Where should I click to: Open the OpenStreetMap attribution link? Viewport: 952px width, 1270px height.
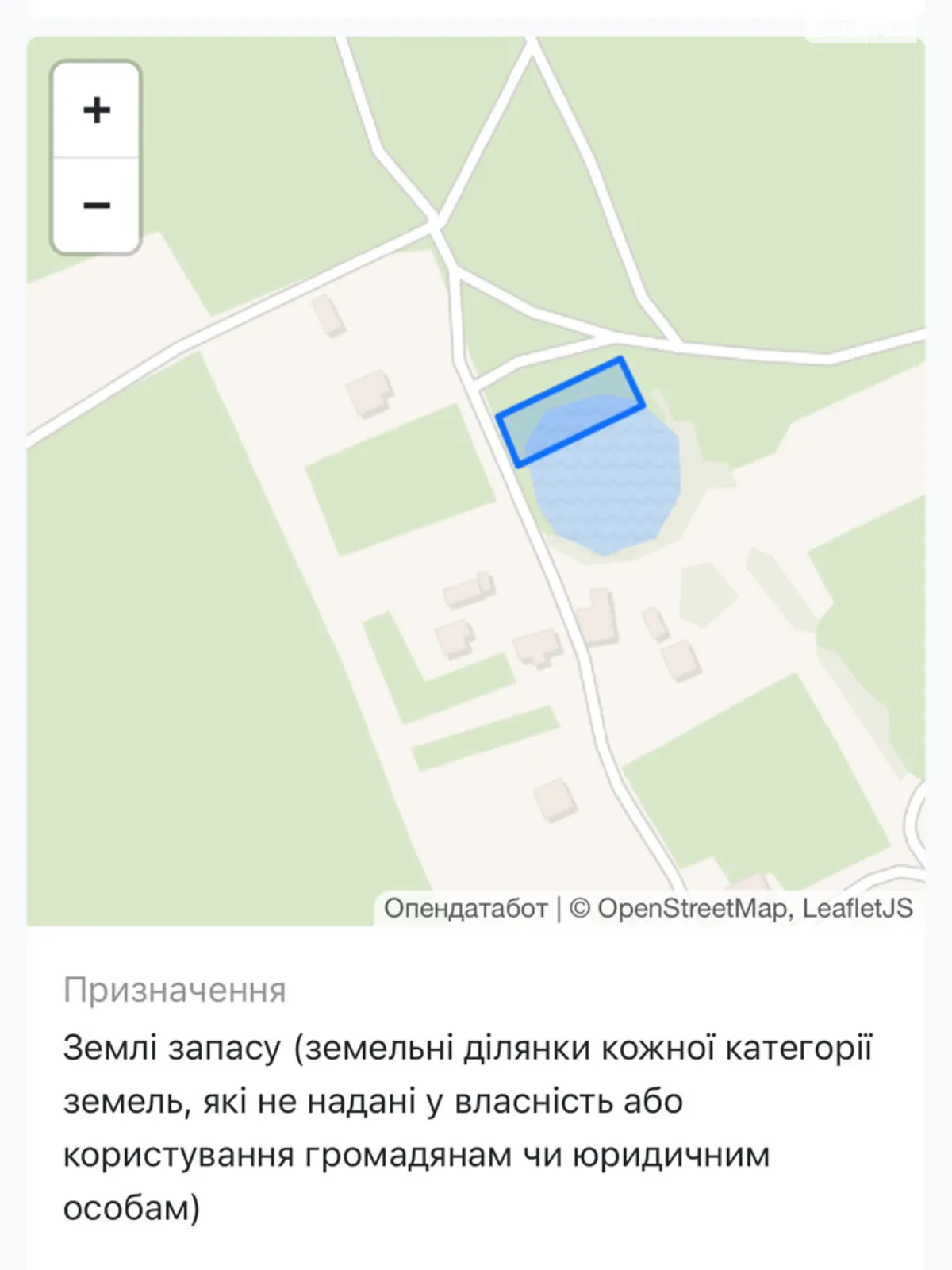pos(691,908)
